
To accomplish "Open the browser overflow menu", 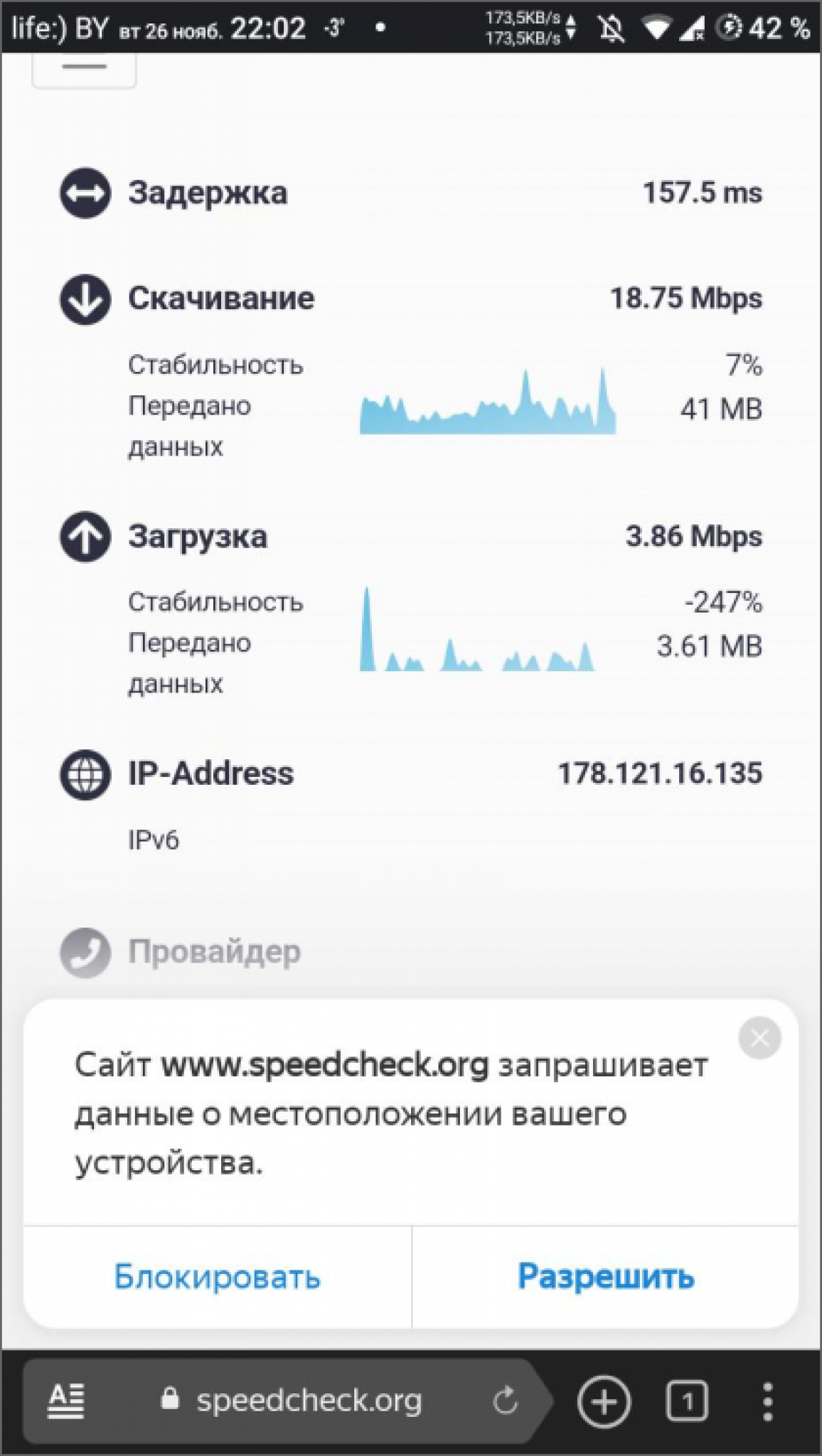I will pyautogui.click(x=767, y=1401).
